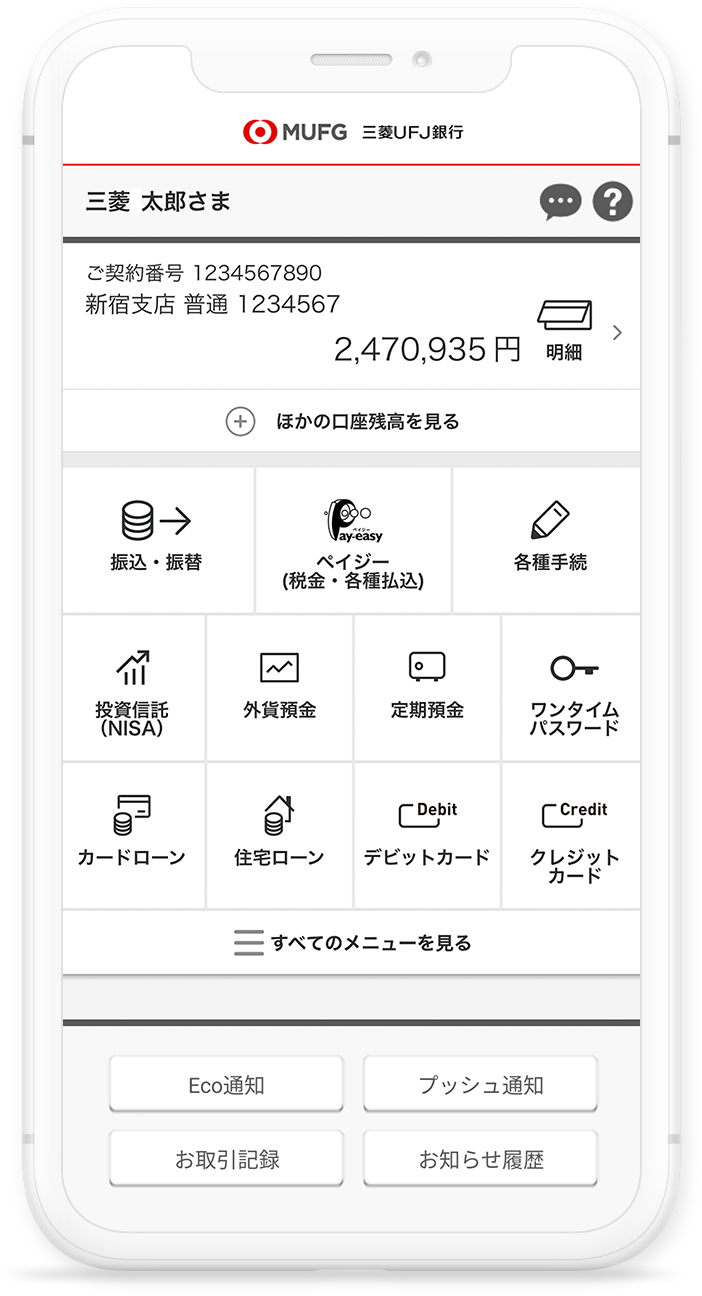
Task: Open ワンタイムパスワード
Action: click(572, 688)
